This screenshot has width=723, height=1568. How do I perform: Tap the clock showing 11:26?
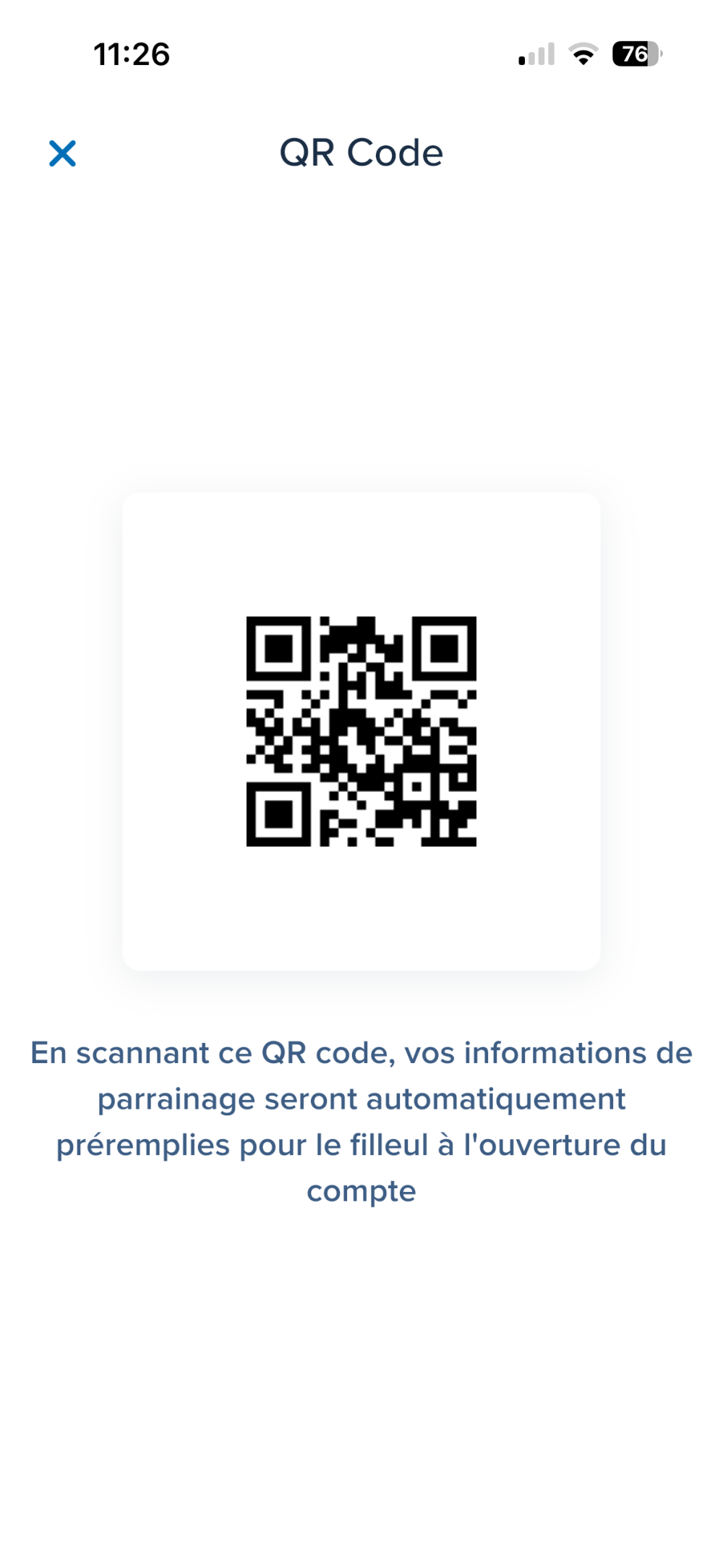132,54
